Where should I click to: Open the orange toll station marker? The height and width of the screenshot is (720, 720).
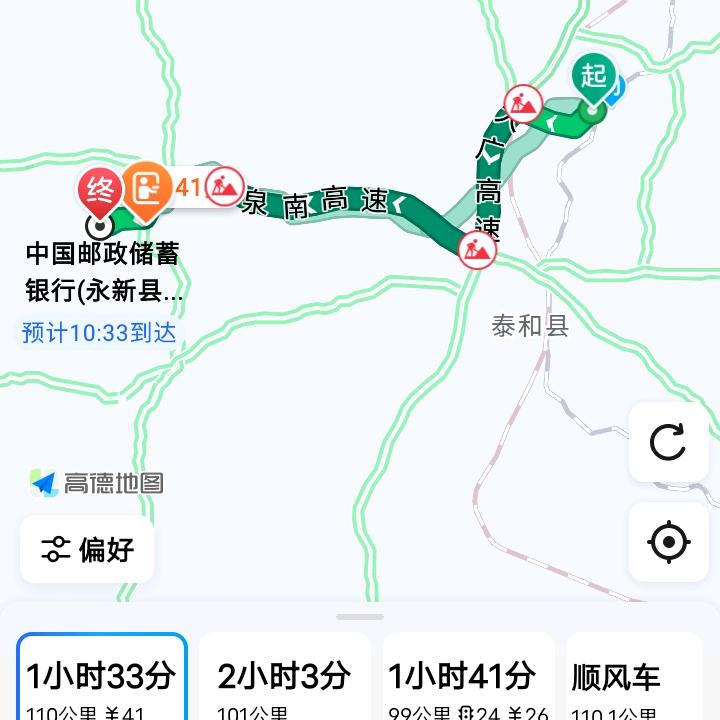pos(148,188)
